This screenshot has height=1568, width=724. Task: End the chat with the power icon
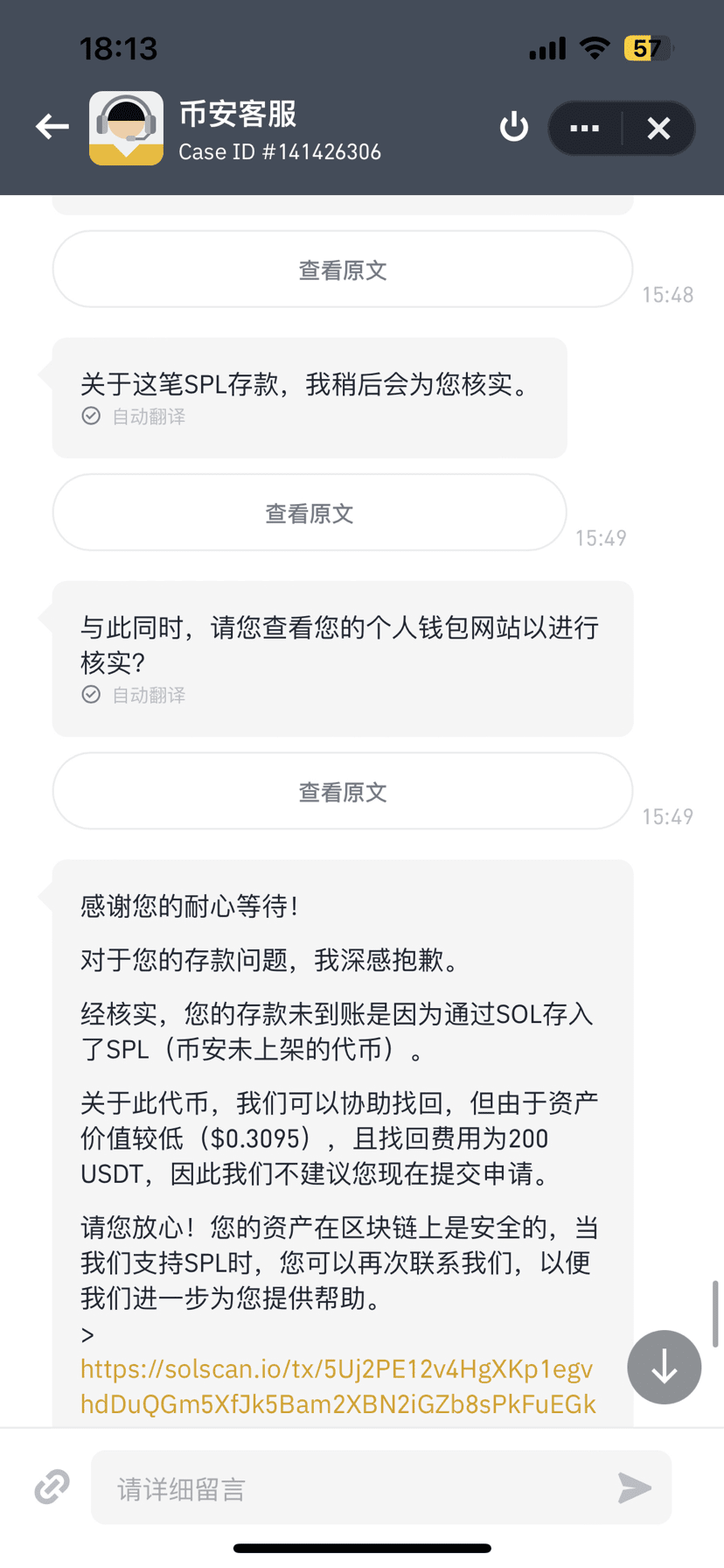point(514,128)
